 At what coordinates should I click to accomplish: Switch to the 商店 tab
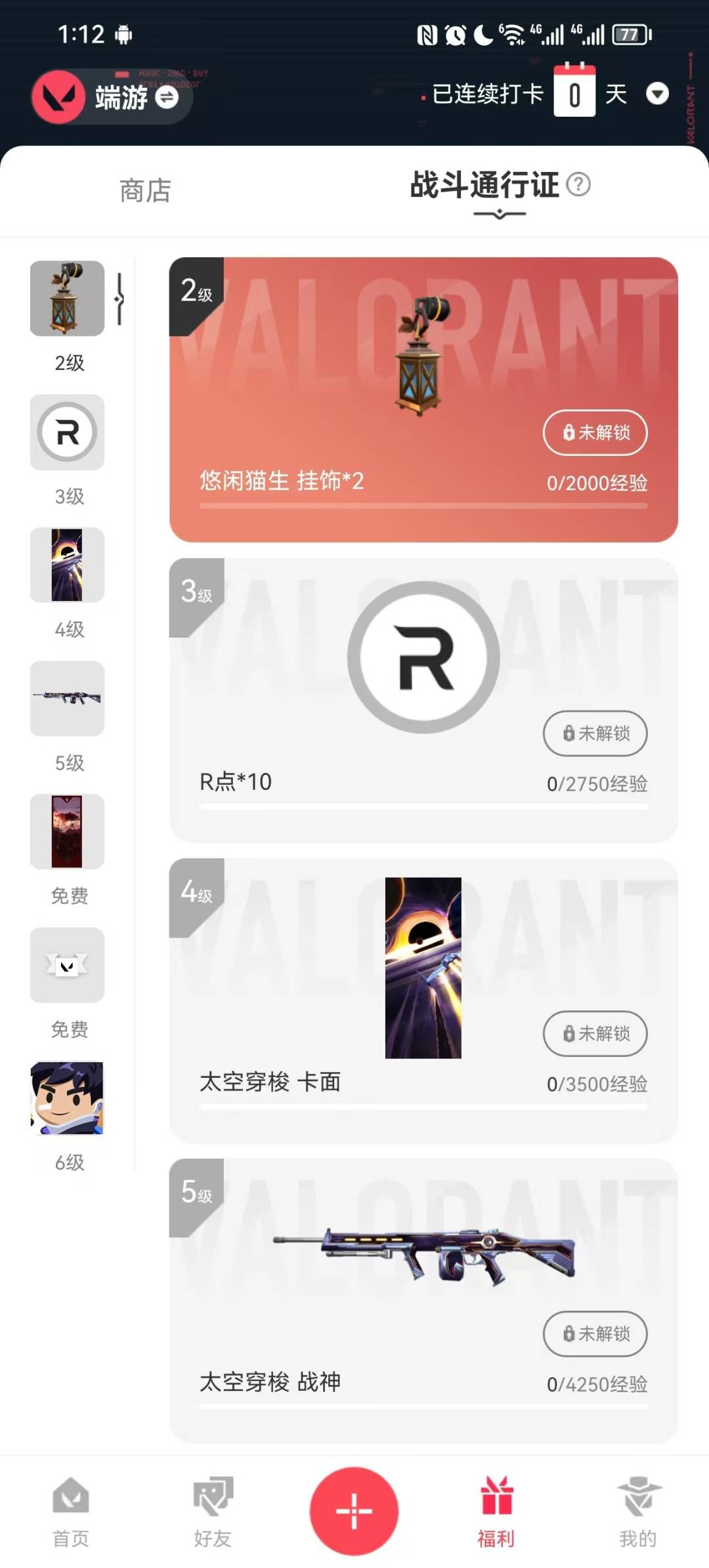click(145, 191)
